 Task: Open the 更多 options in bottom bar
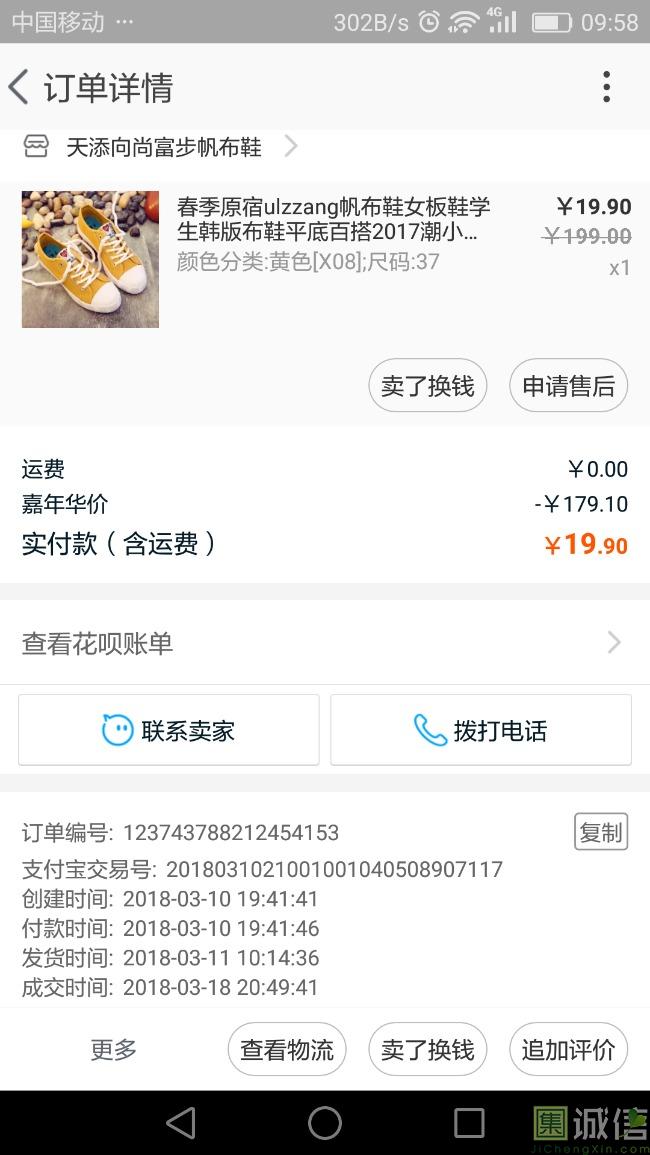[x=113, y=1050]
